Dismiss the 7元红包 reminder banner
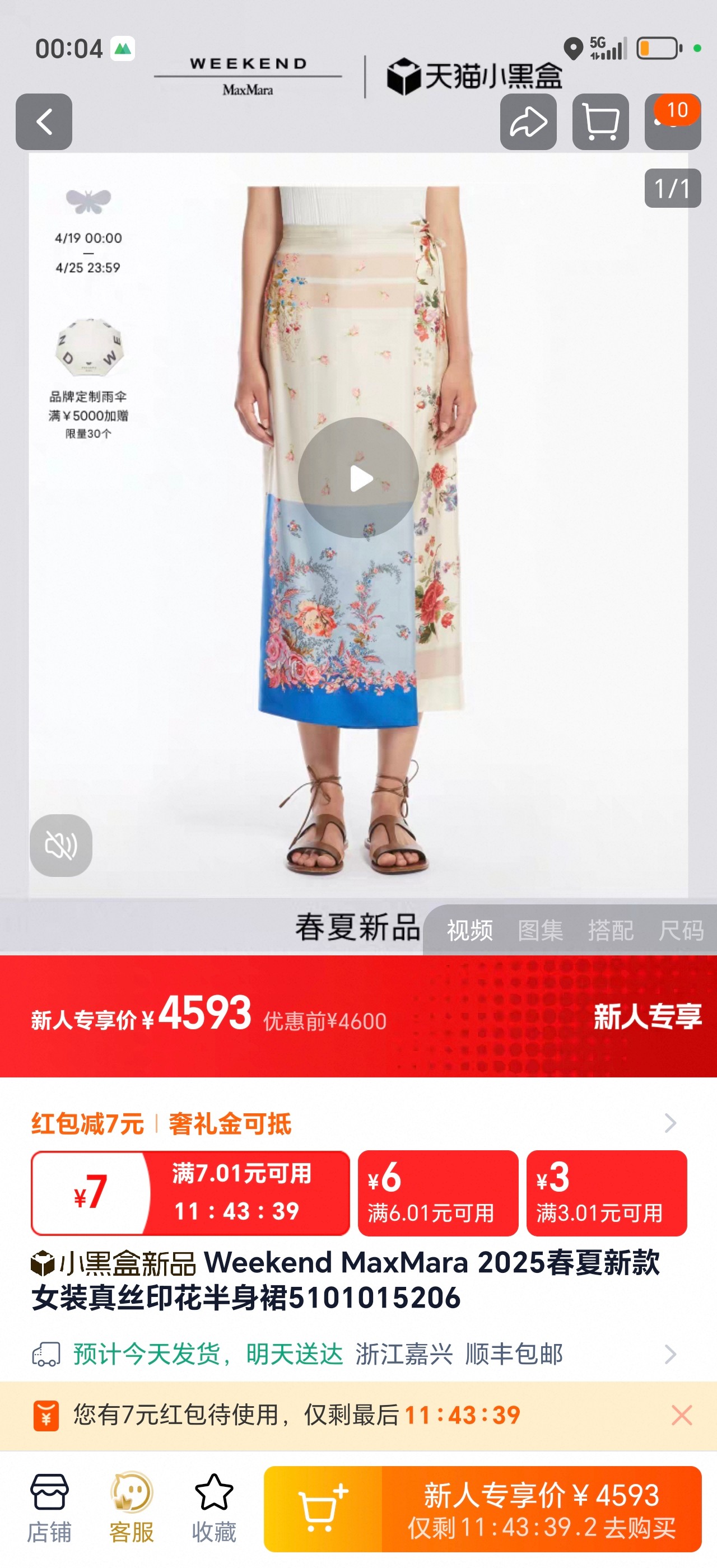This screenshot has width=717, height=1568. [682, 1415]
